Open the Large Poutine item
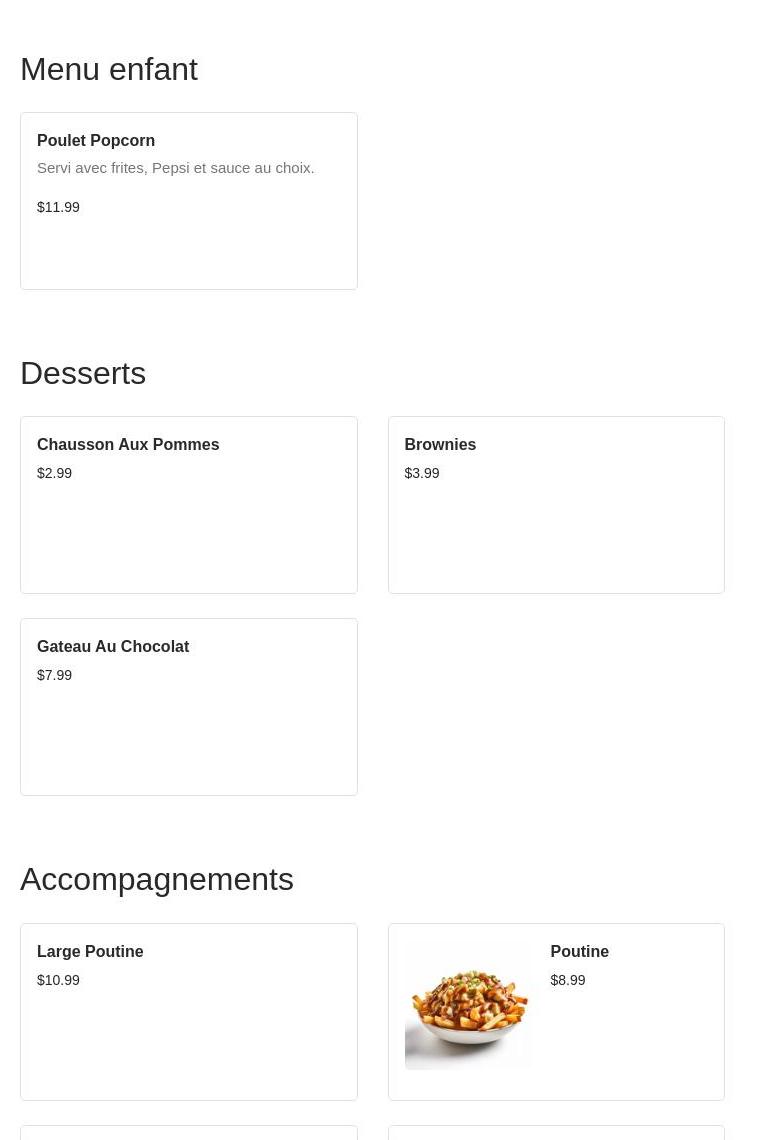The image size is (765, 1140). point(188,1011)
